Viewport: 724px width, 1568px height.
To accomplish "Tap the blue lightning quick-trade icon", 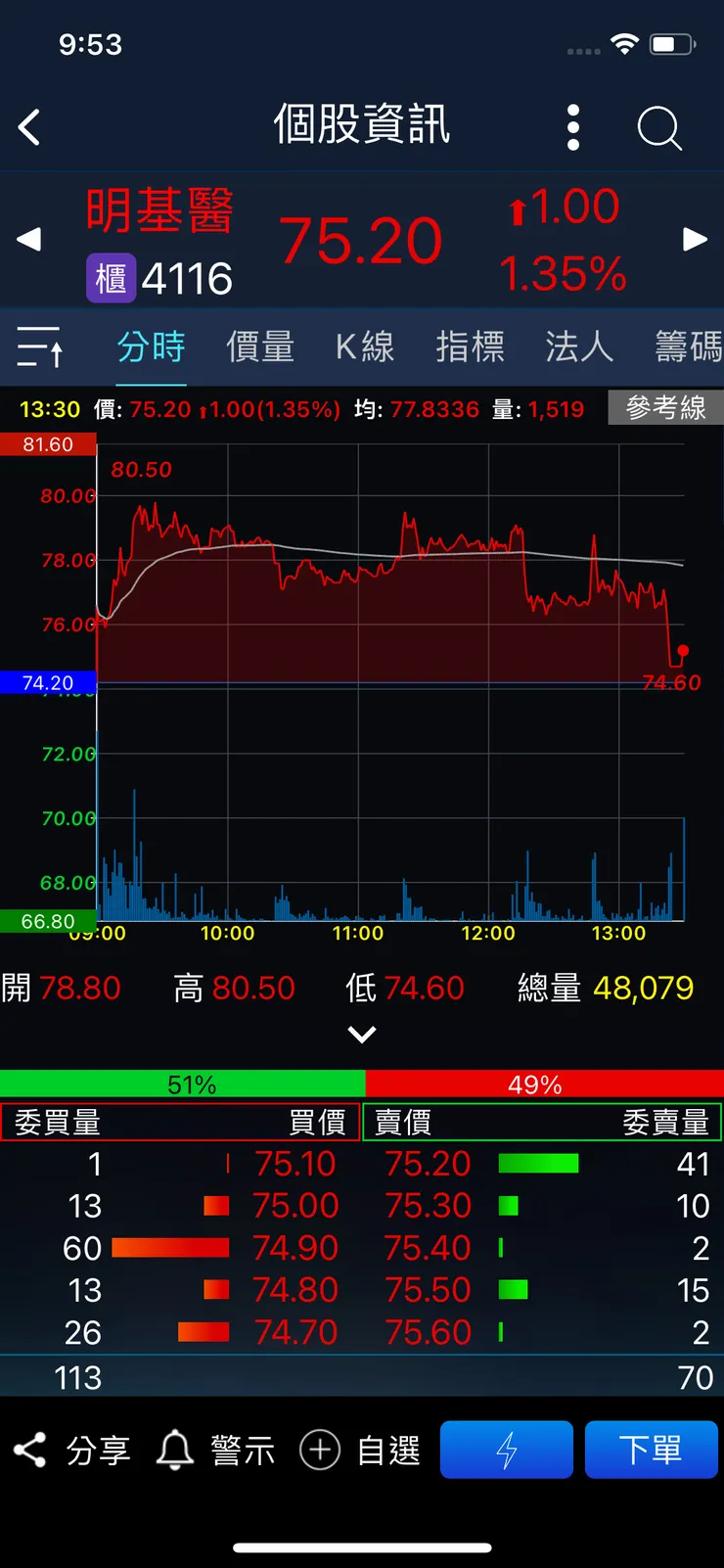I will [x=506, y=1450].
